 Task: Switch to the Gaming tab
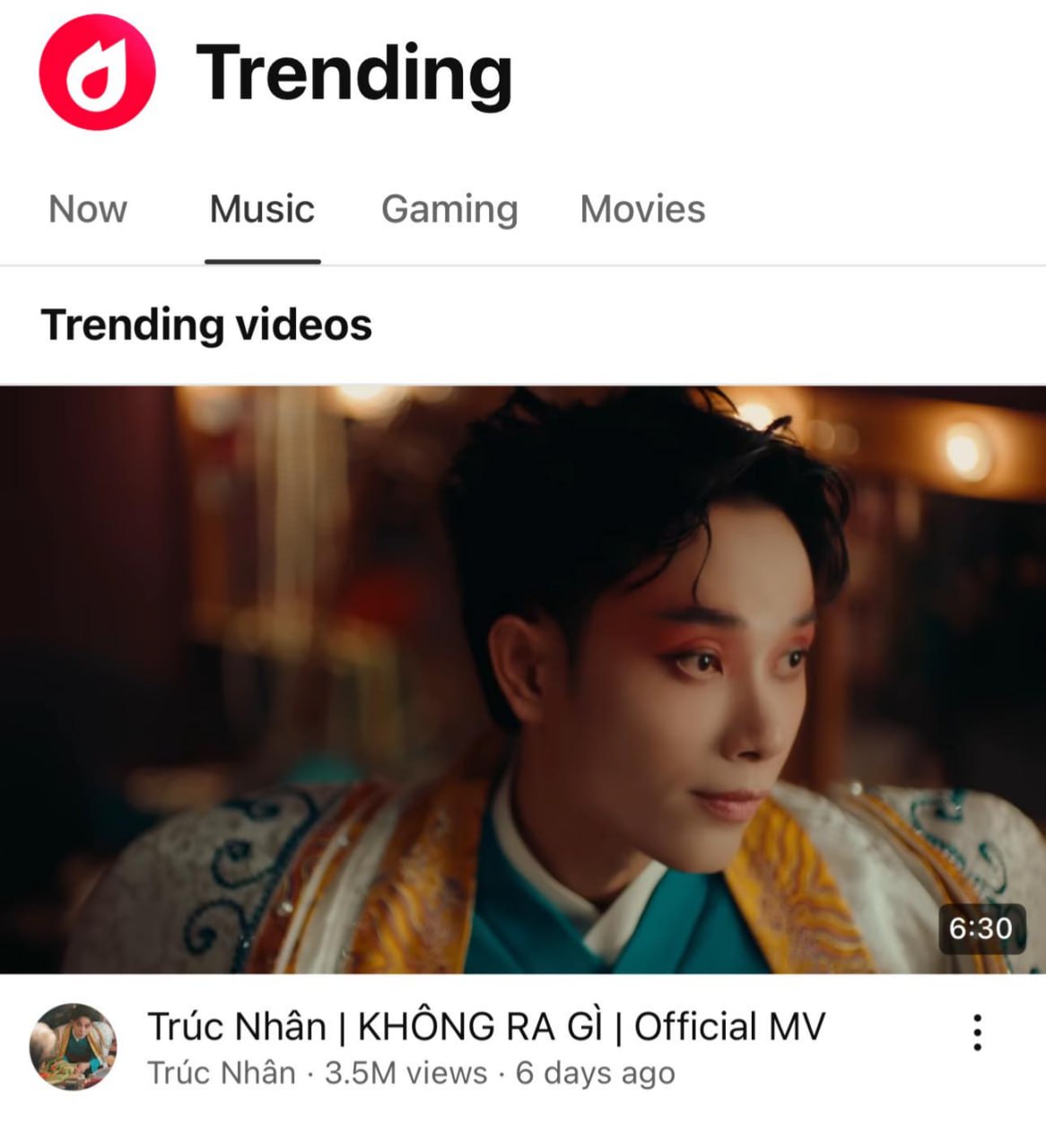coord(449,210)
